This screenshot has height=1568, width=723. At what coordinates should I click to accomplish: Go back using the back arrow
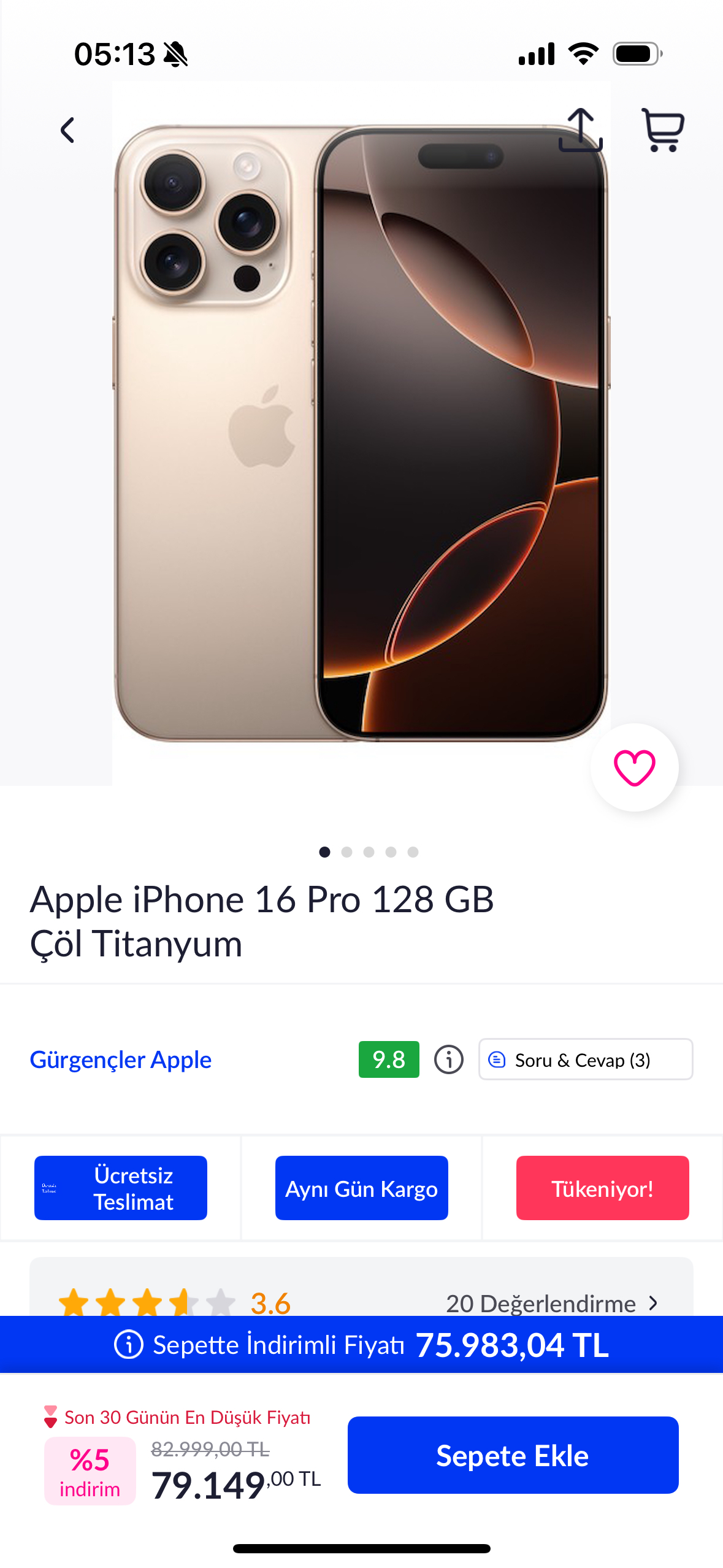[67, 130]
